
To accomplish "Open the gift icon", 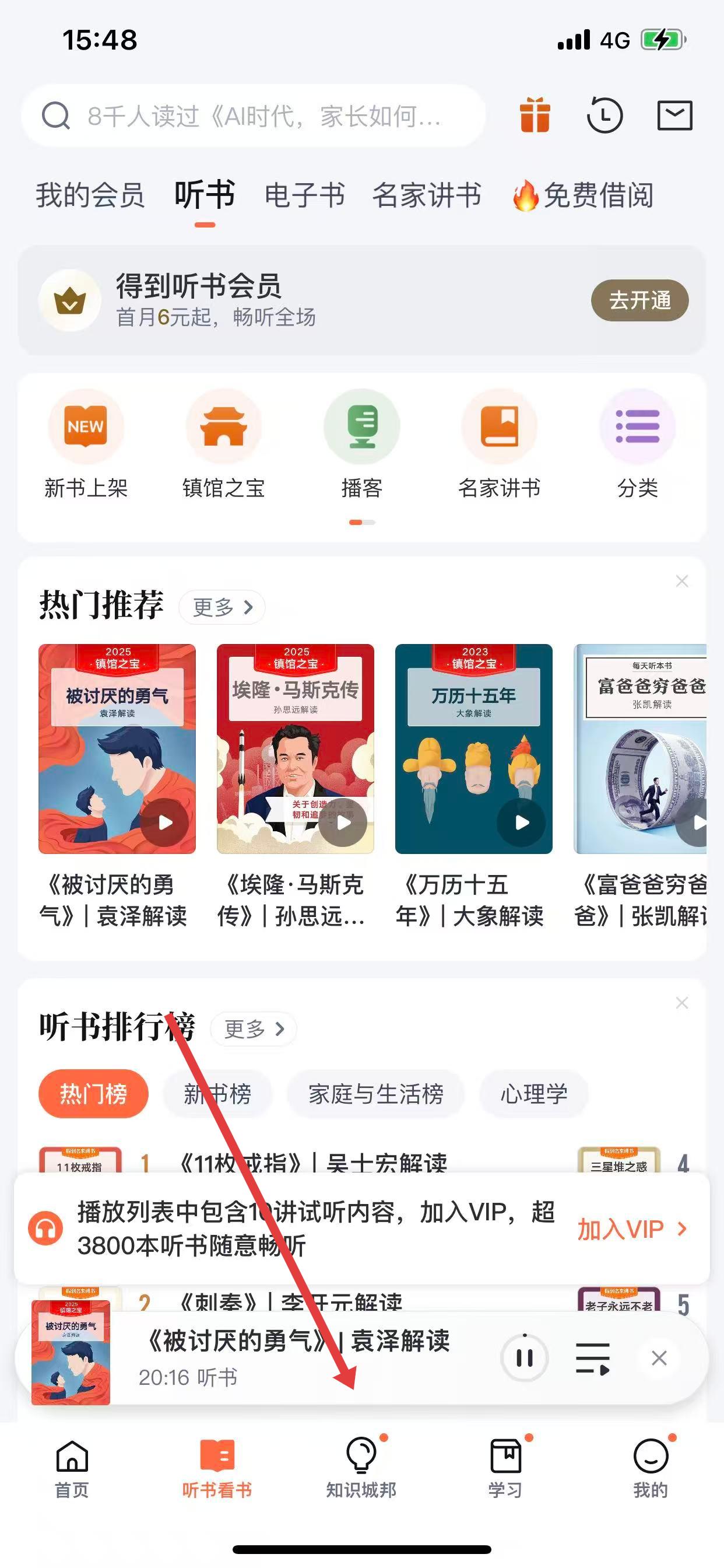I will (535, 115).
